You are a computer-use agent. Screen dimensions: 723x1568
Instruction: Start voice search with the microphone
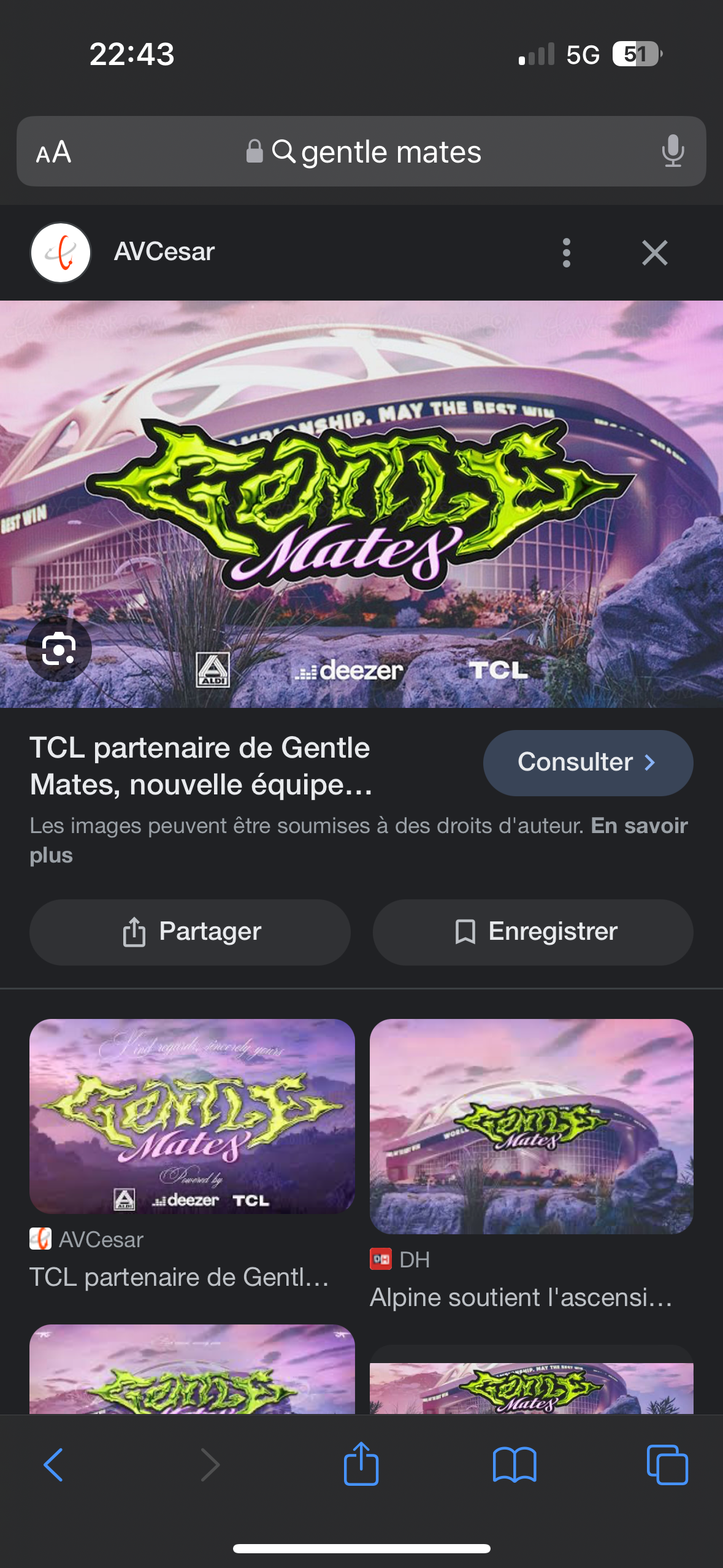pyautogui.click(x=673, y=151)
